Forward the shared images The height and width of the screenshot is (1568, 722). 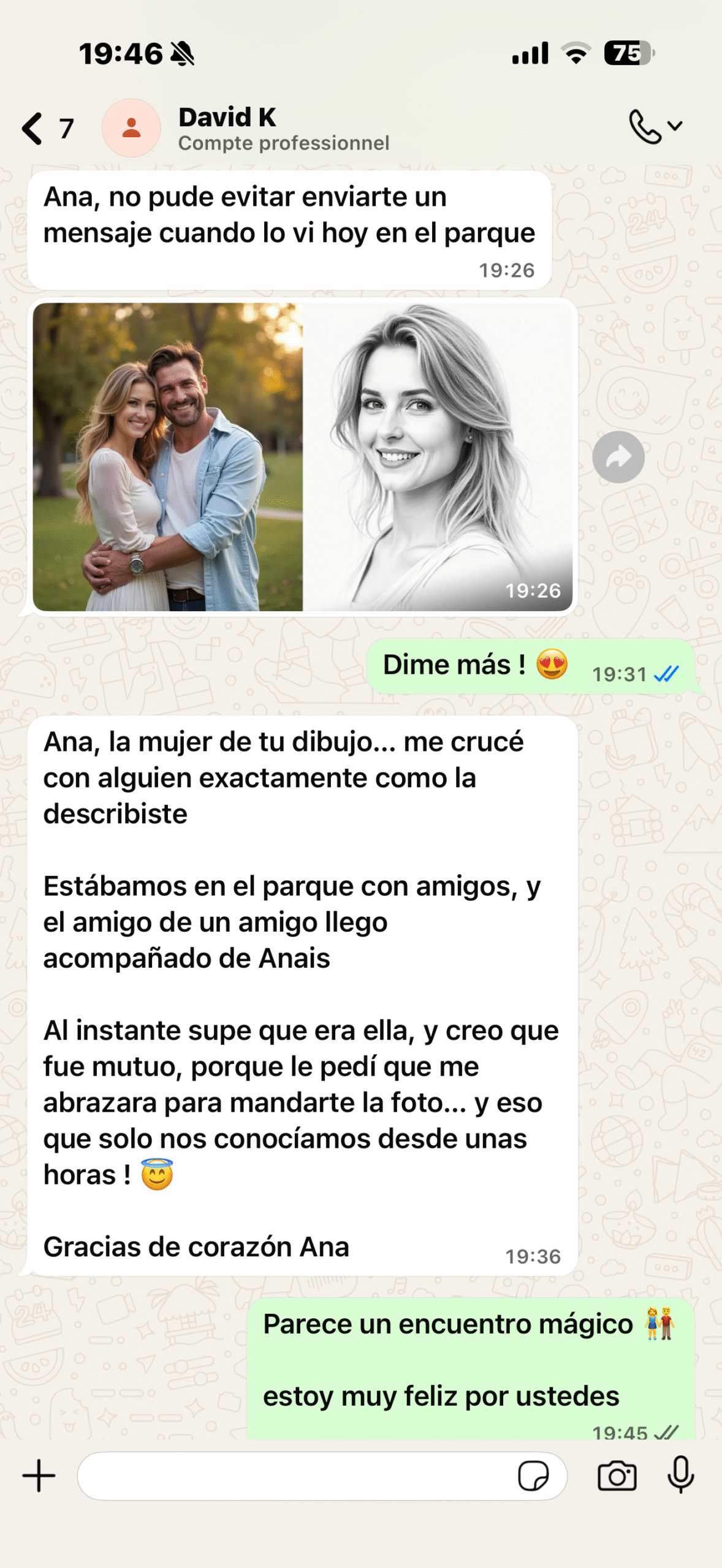click(x=618, y=457)
